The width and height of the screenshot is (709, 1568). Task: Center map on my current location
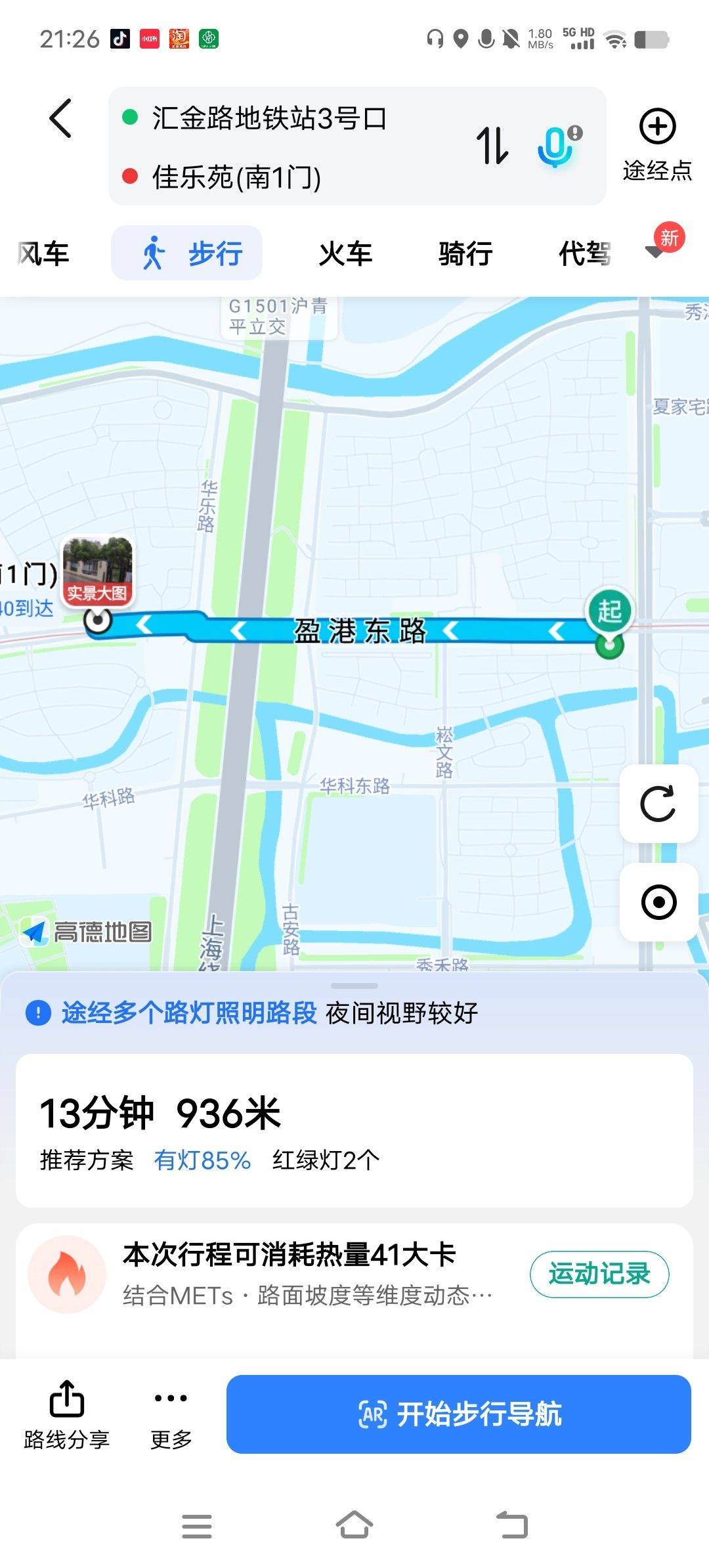point(658,902)
